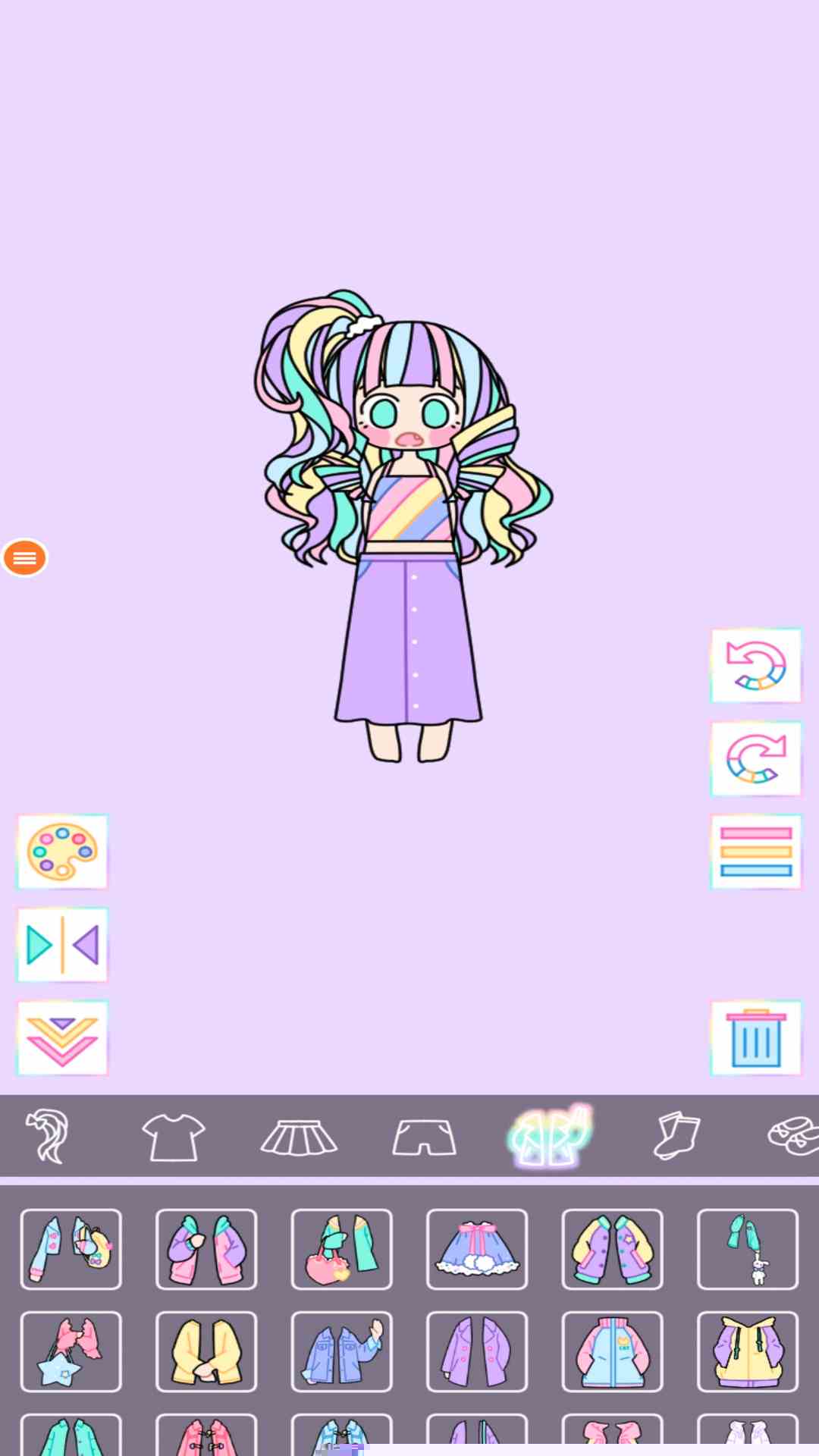Pick the purple coat
The image size is (819, 1456).
point(477,1352)
